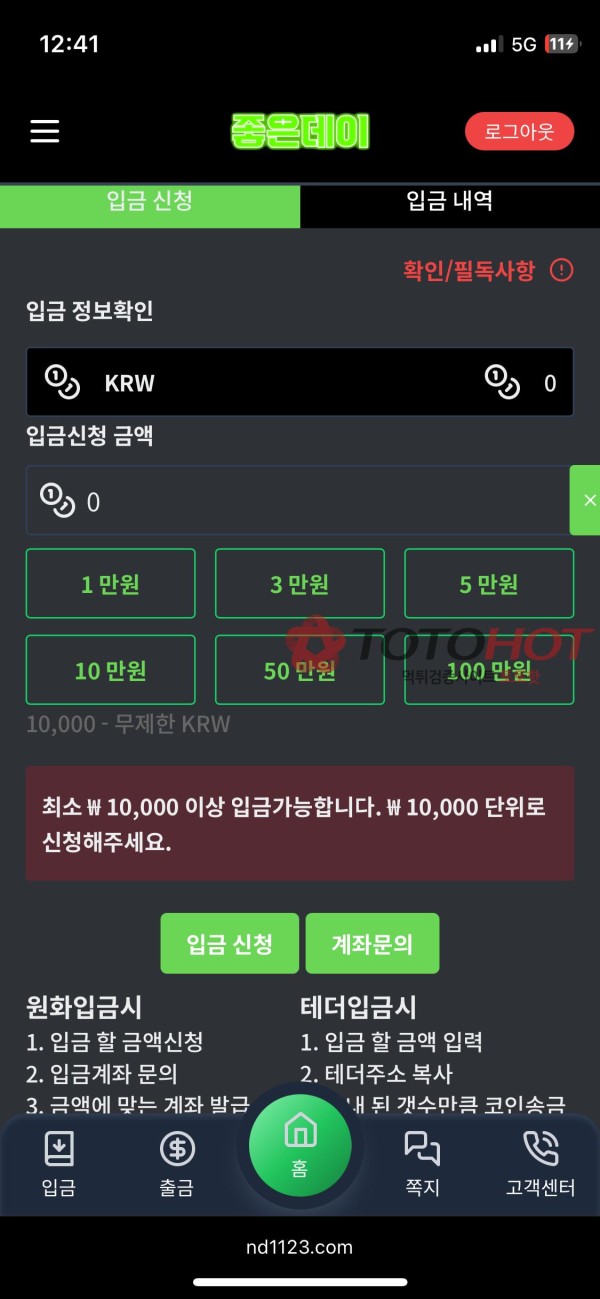Image resolution: width=600 pixels, height=1299 pixels.
Task: Clear the amount with the X button
Action: click(588, 500)
